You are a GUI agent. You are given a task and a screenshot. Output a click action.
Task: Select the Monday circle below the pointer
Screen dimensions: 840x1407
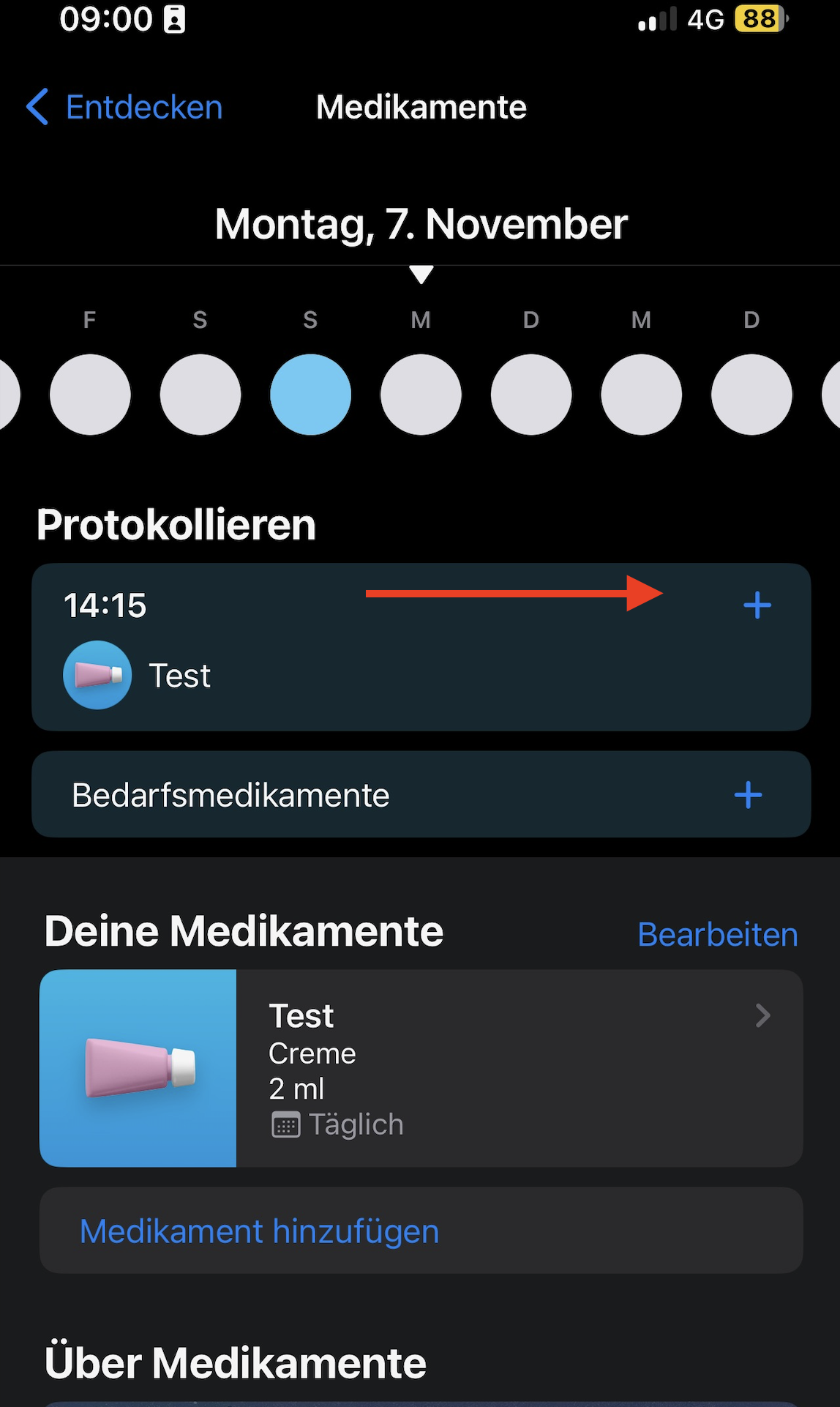coord(421,395)
